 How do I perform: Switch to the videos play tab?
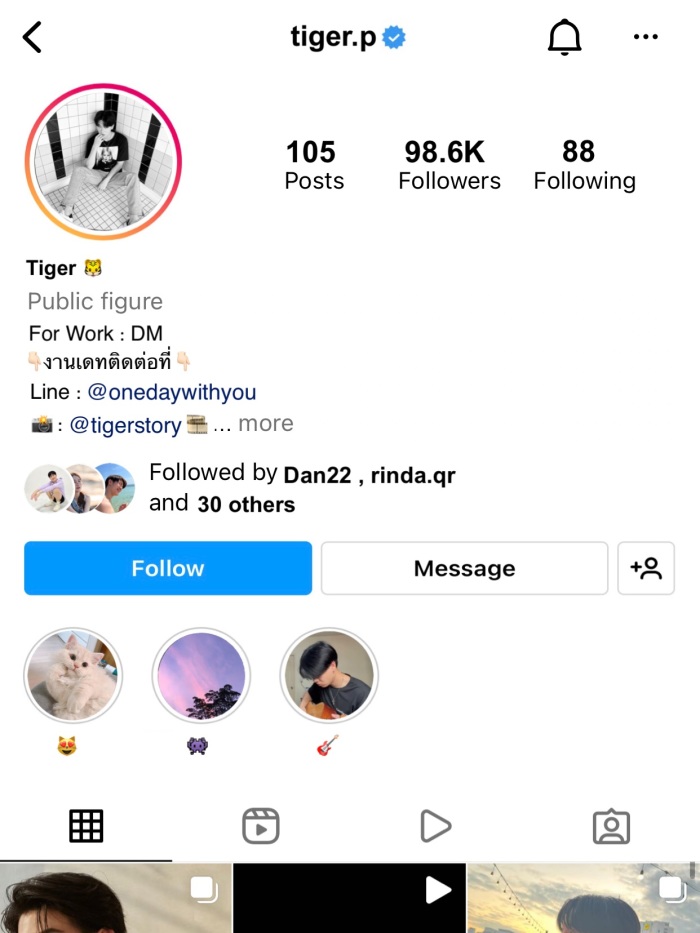tap(435, 826)
